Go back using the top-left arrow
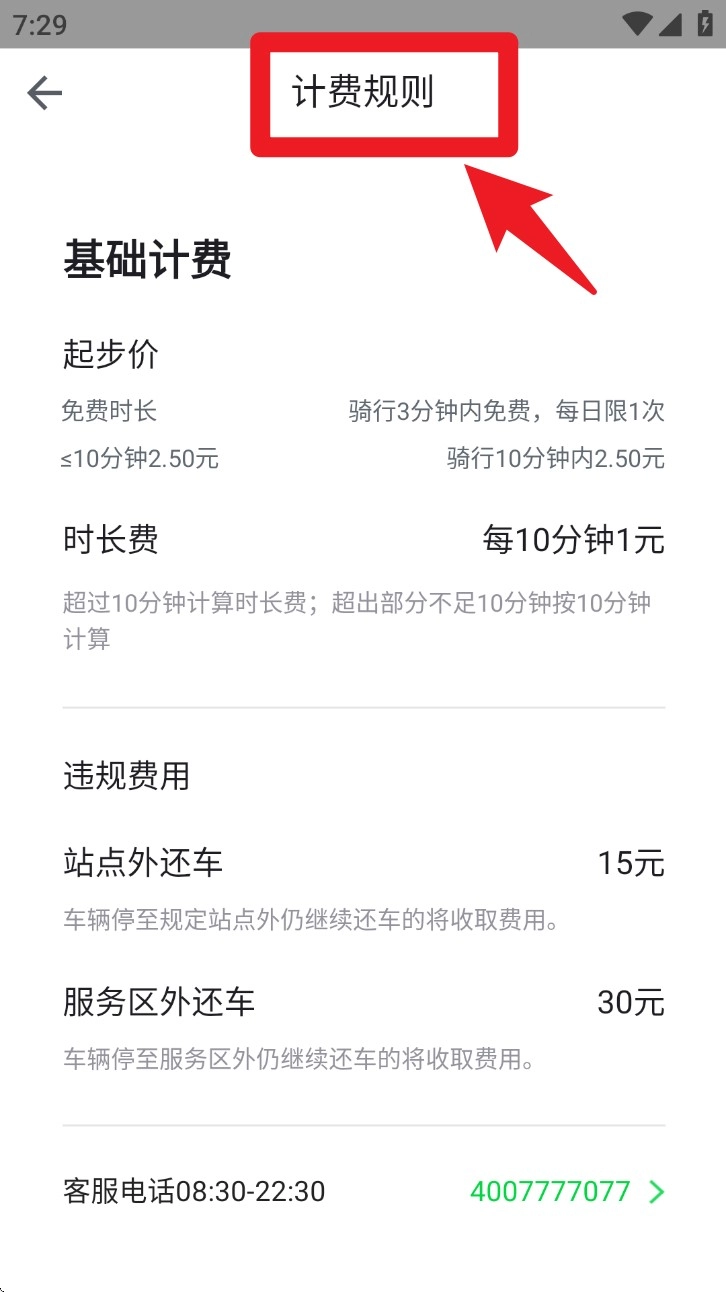 [44, 94]
